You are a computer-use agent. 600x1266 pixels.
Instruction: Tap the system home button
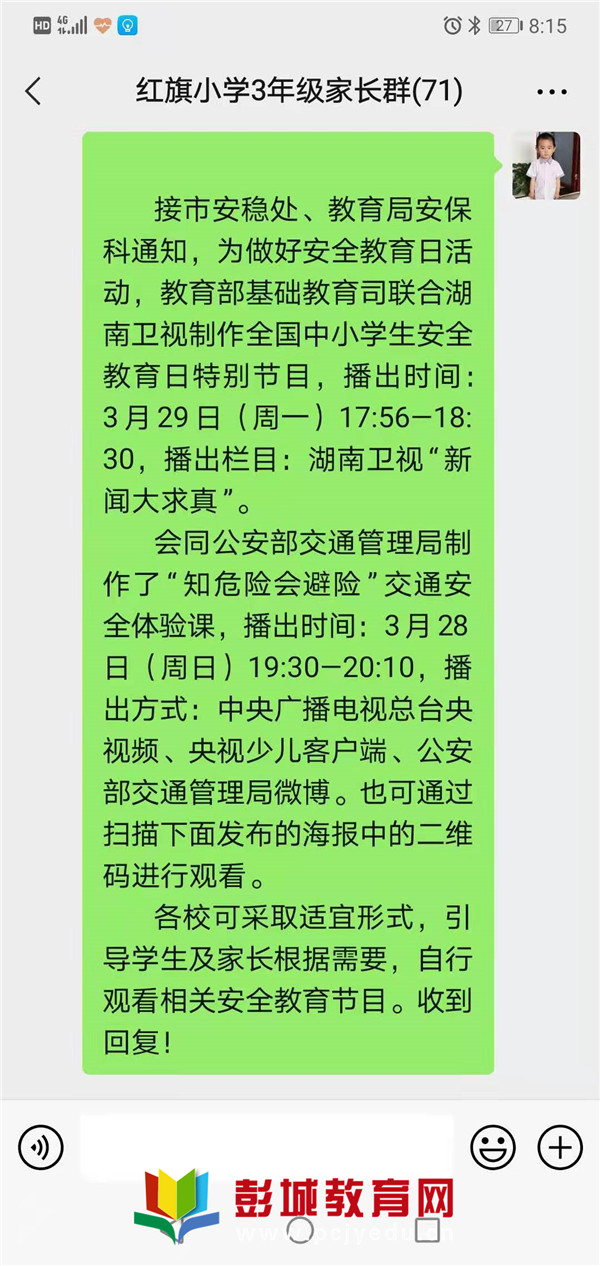point(300,1229)
